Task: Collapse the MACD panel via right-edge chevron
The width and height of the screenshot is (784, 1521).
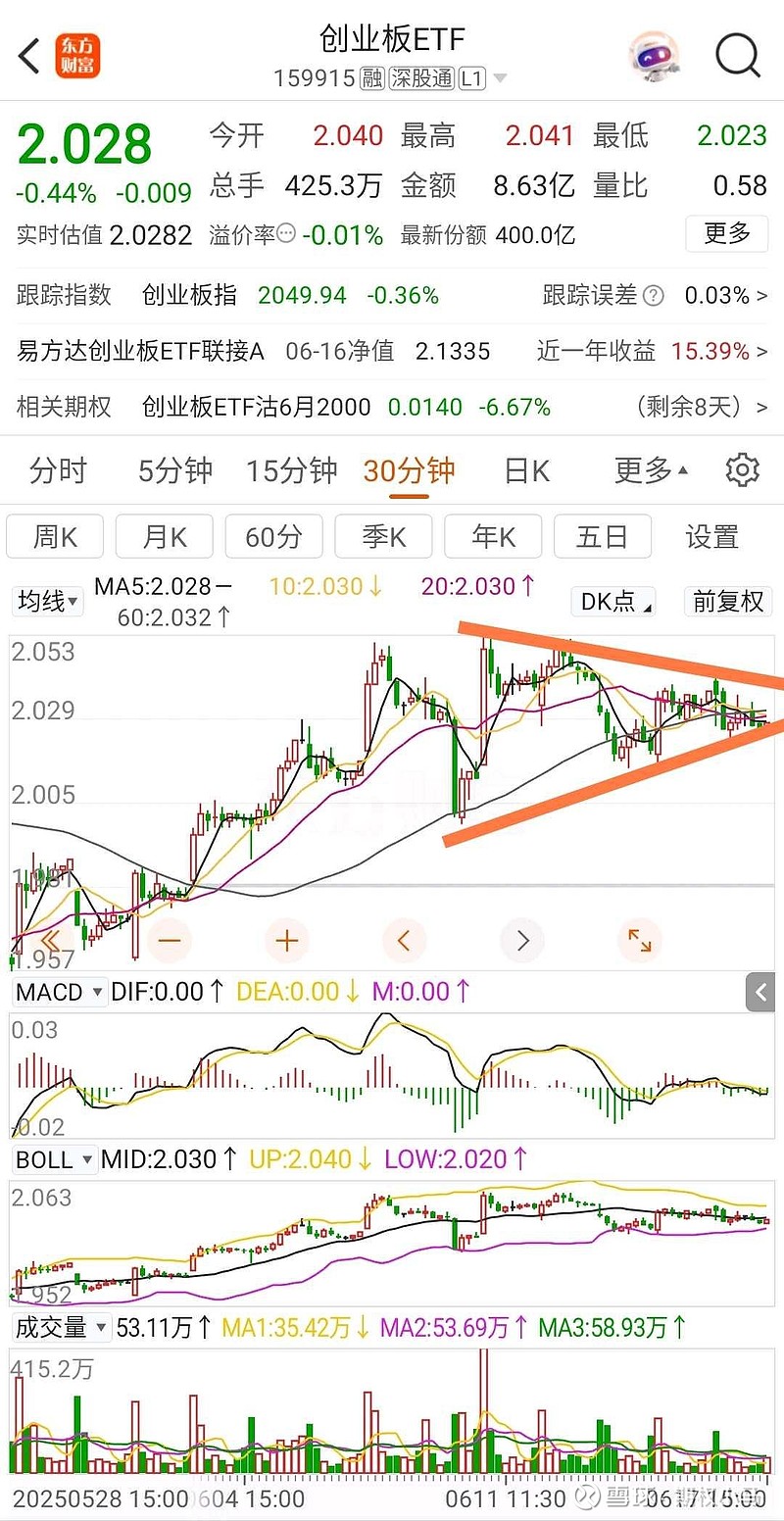Action: pyautogui.click(x=760, y=992)
